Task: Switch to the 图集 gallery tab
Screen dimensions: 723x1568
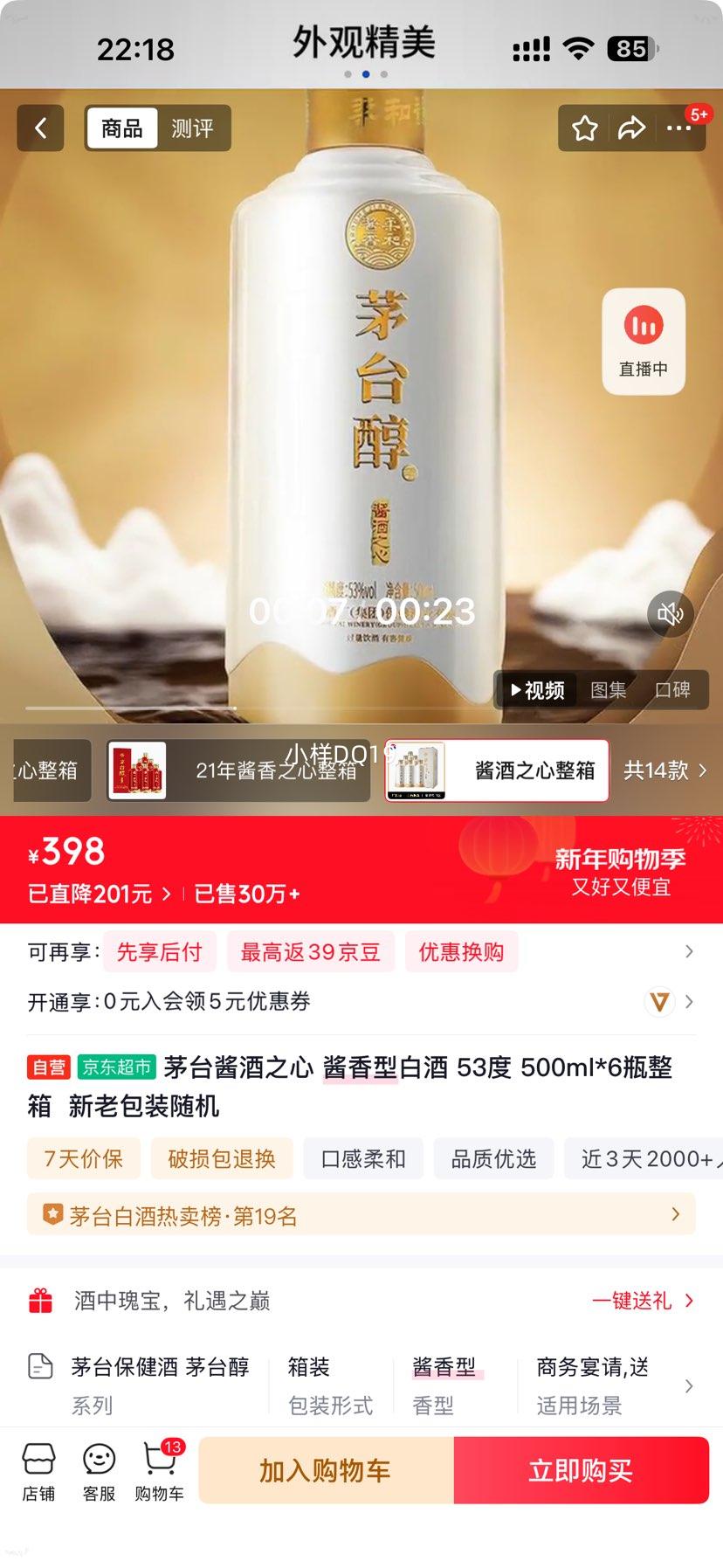Action: tap(609, 689)
